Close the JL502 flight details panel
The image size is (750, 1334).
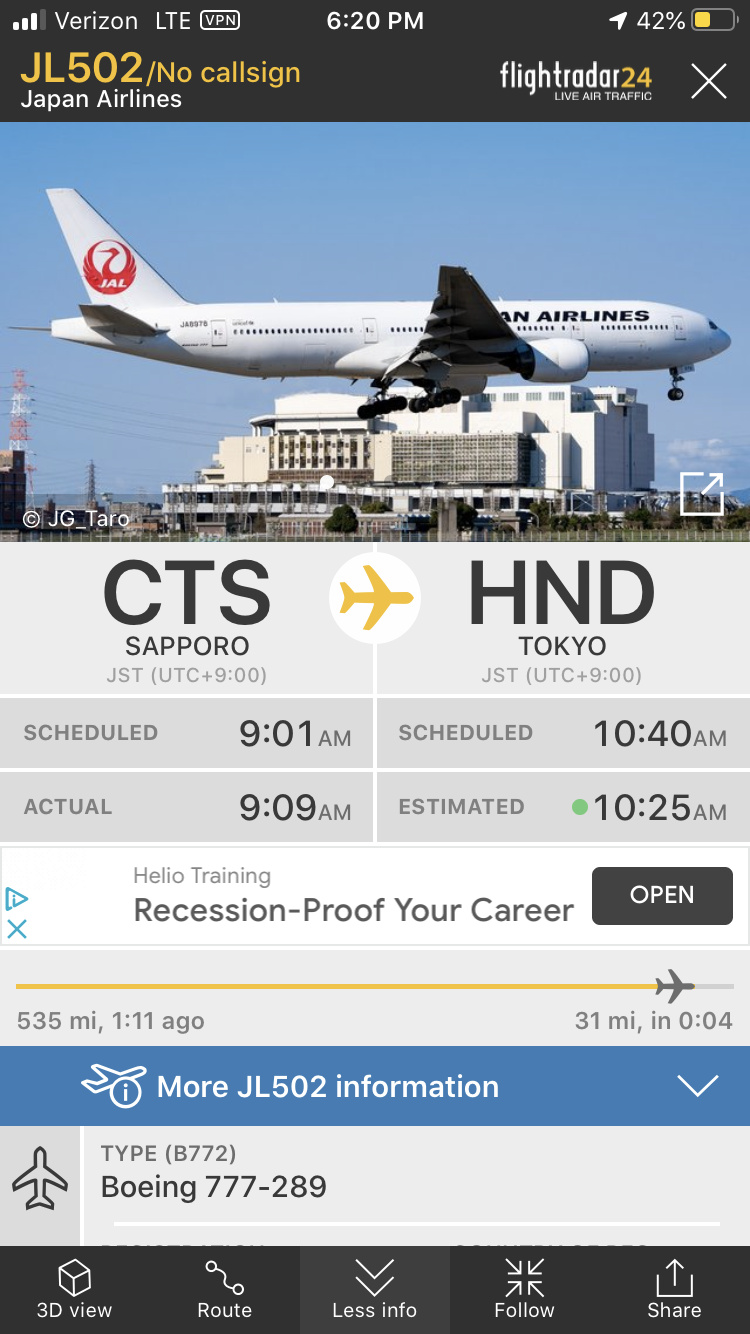coord(708,81)
